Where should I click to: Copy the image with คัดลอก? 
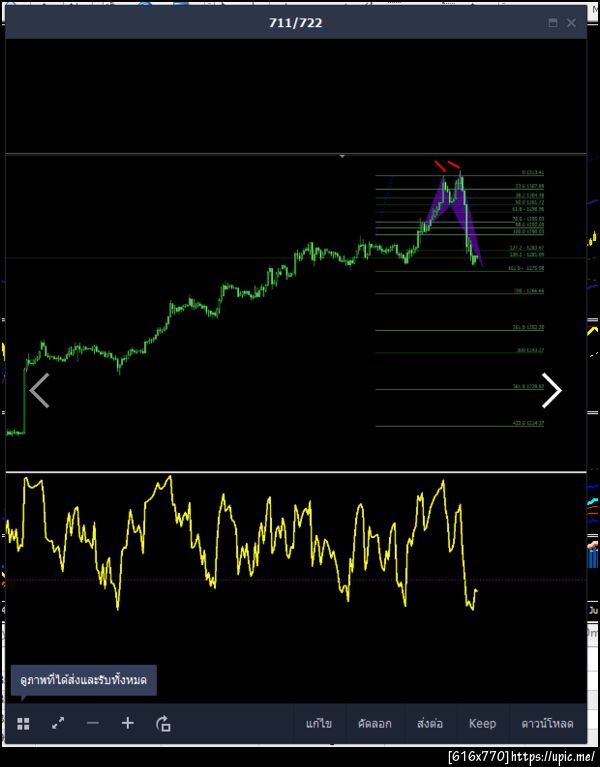tap(374, 723)
